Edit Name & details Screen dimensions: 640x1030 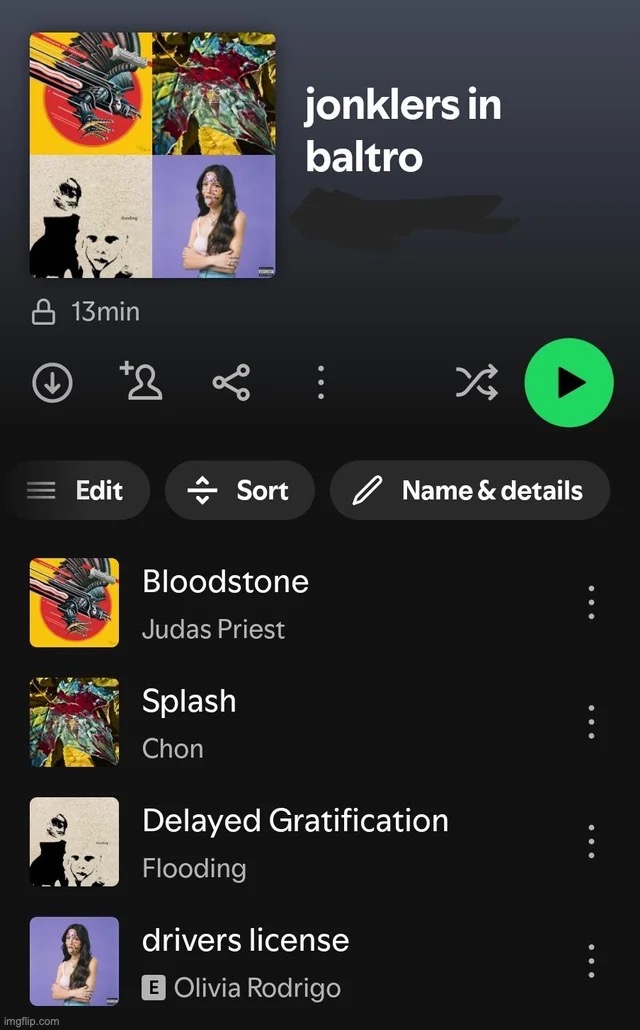[x=469, y=491]
